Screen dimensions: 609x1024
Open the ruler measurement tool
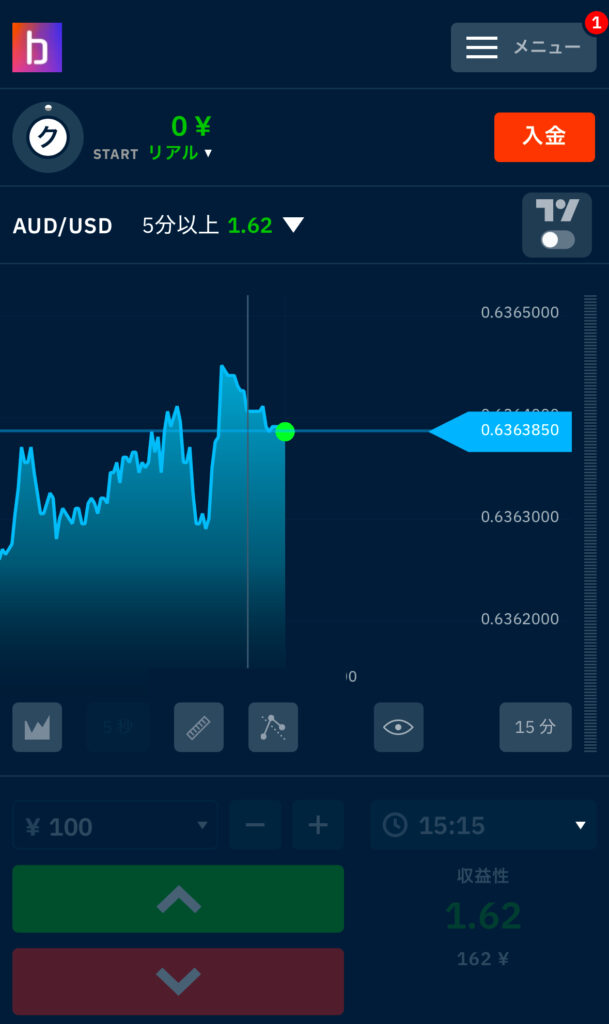(x=199, y=727)
